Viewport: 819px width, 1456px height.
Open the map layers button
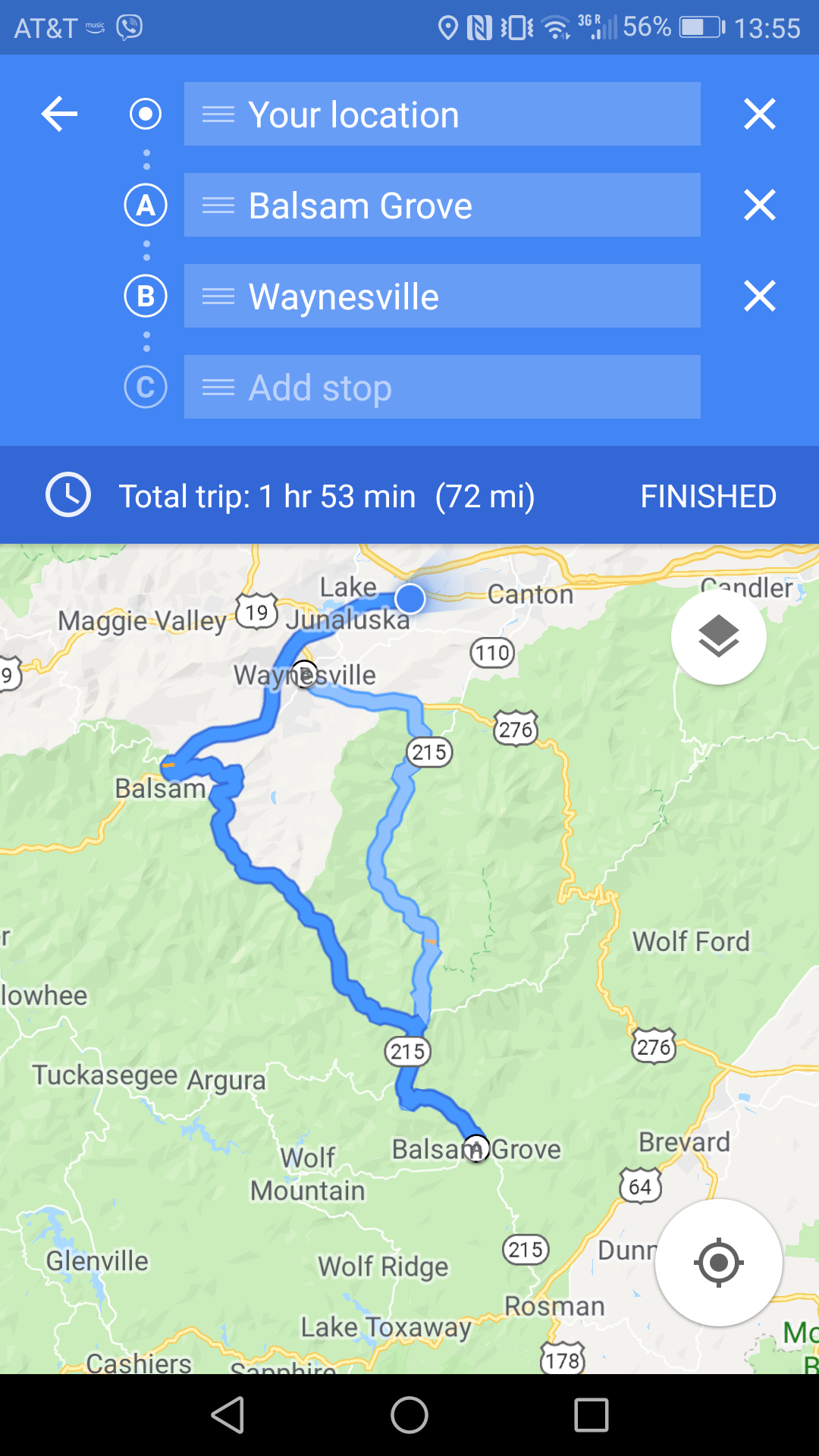click(718, 637)
